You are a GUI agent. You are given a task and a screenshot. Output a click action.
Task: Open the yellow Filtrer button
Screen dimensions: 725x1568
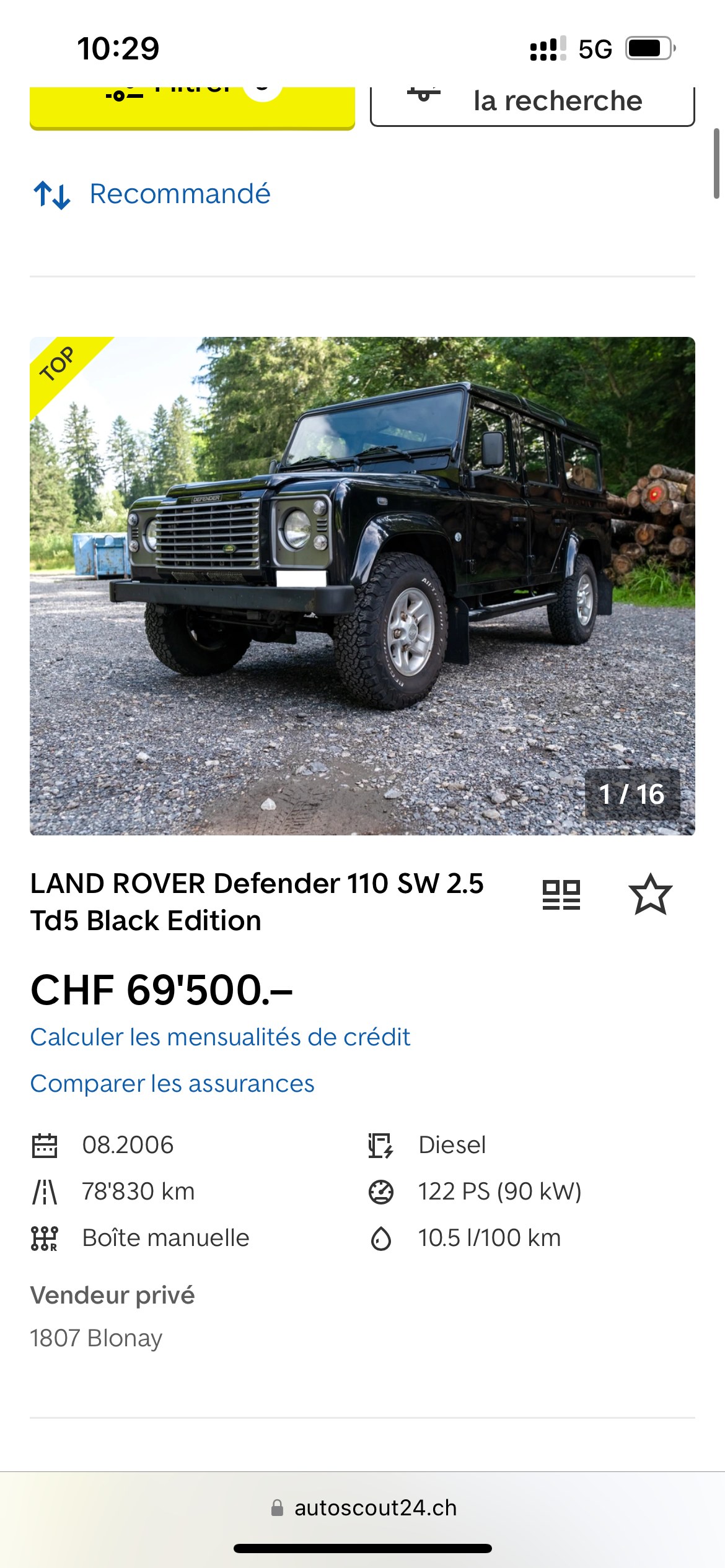(192, 105)
